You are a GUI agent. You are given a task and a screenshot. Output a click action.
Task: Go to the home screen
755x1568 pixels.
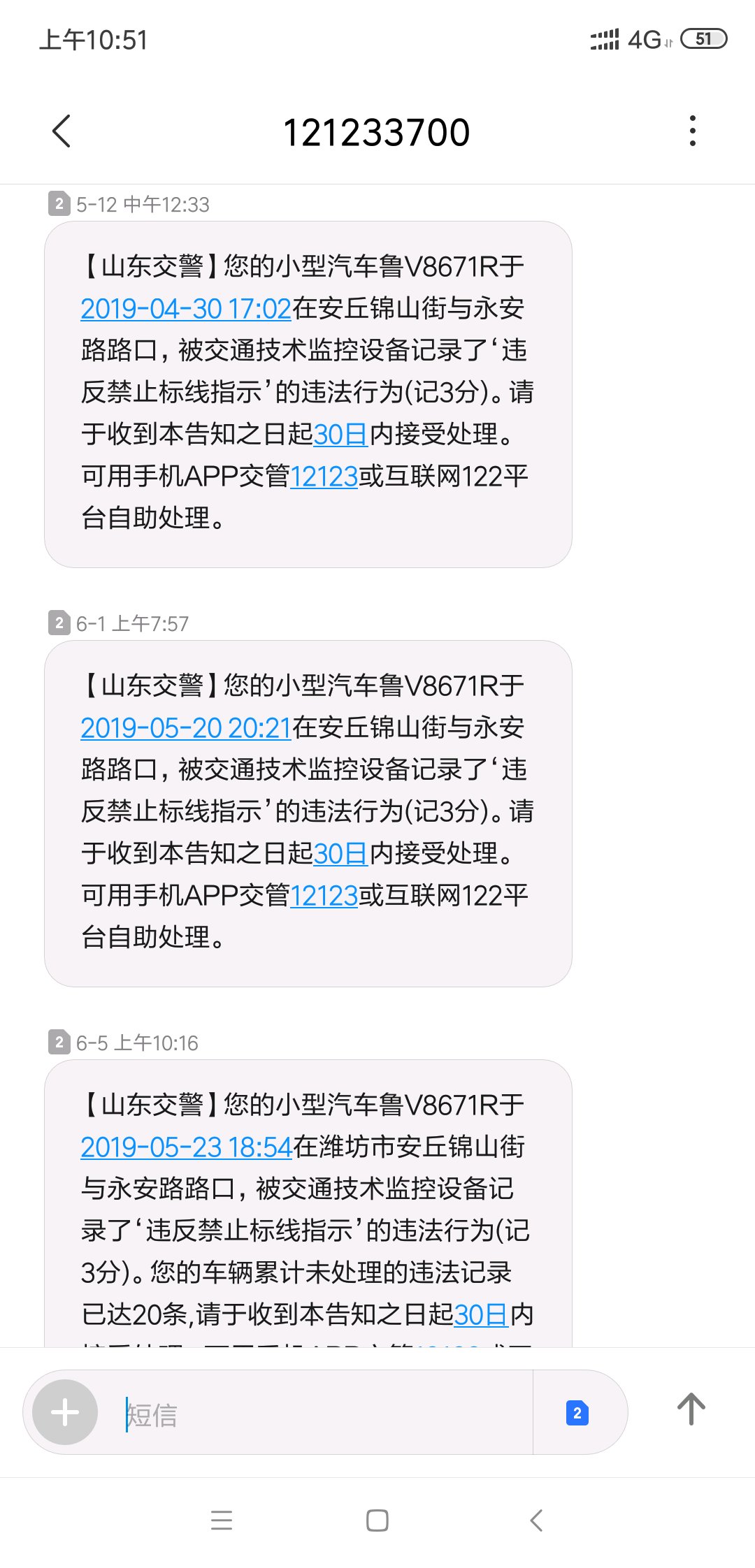click(377, 1520)
